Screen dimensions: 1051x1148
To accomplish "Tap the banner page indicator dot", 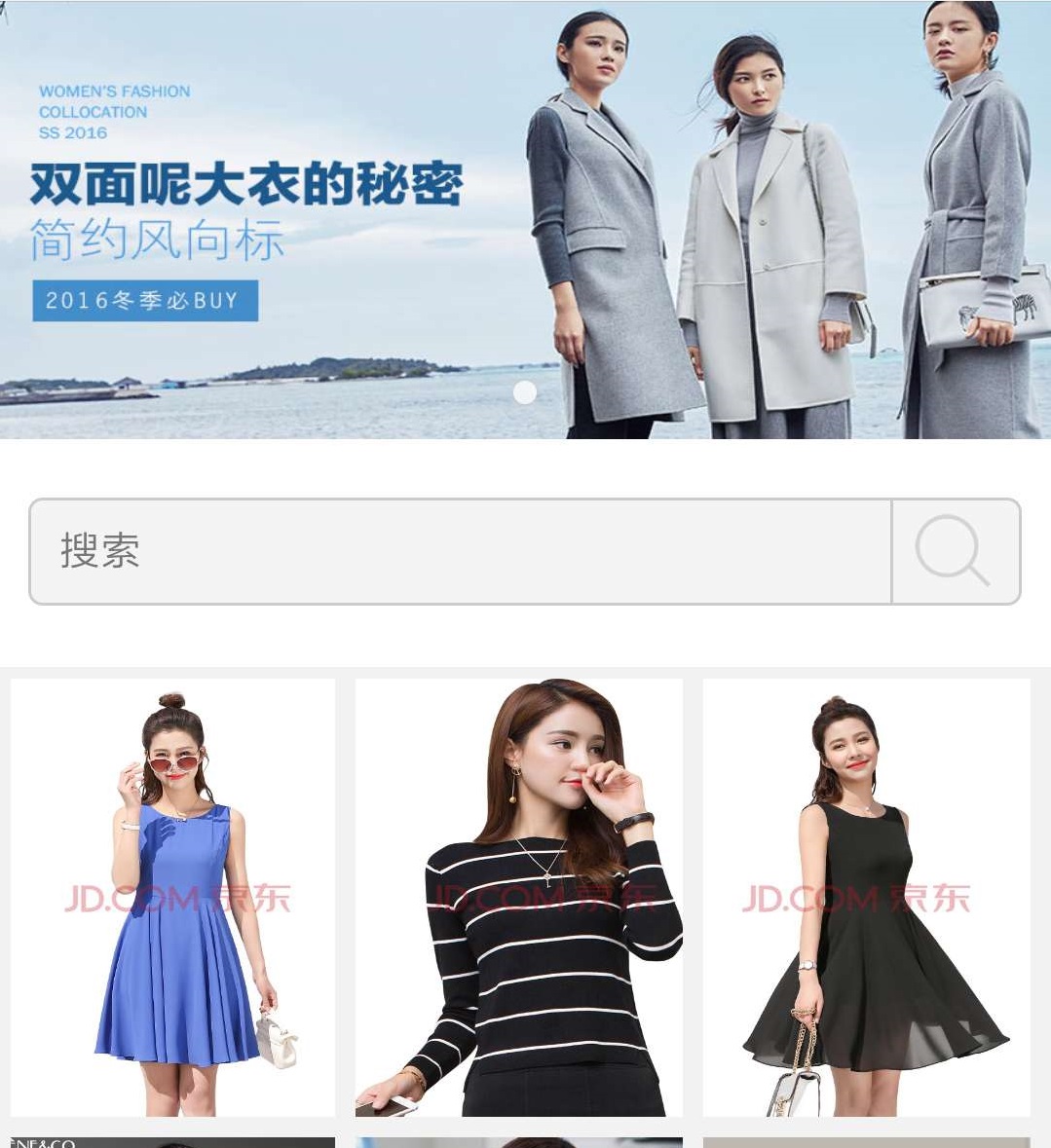I will [x=525, y=392].
